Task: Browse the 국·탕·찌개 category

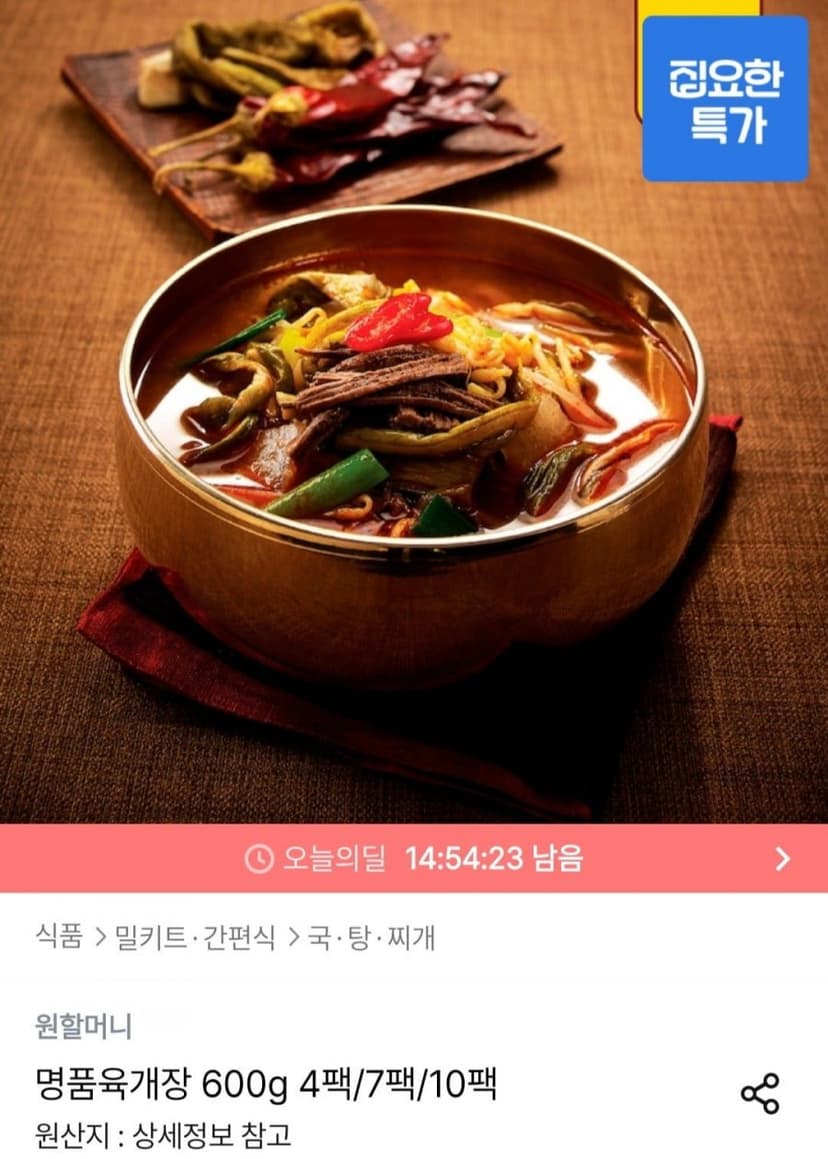Action: point(371,937)
